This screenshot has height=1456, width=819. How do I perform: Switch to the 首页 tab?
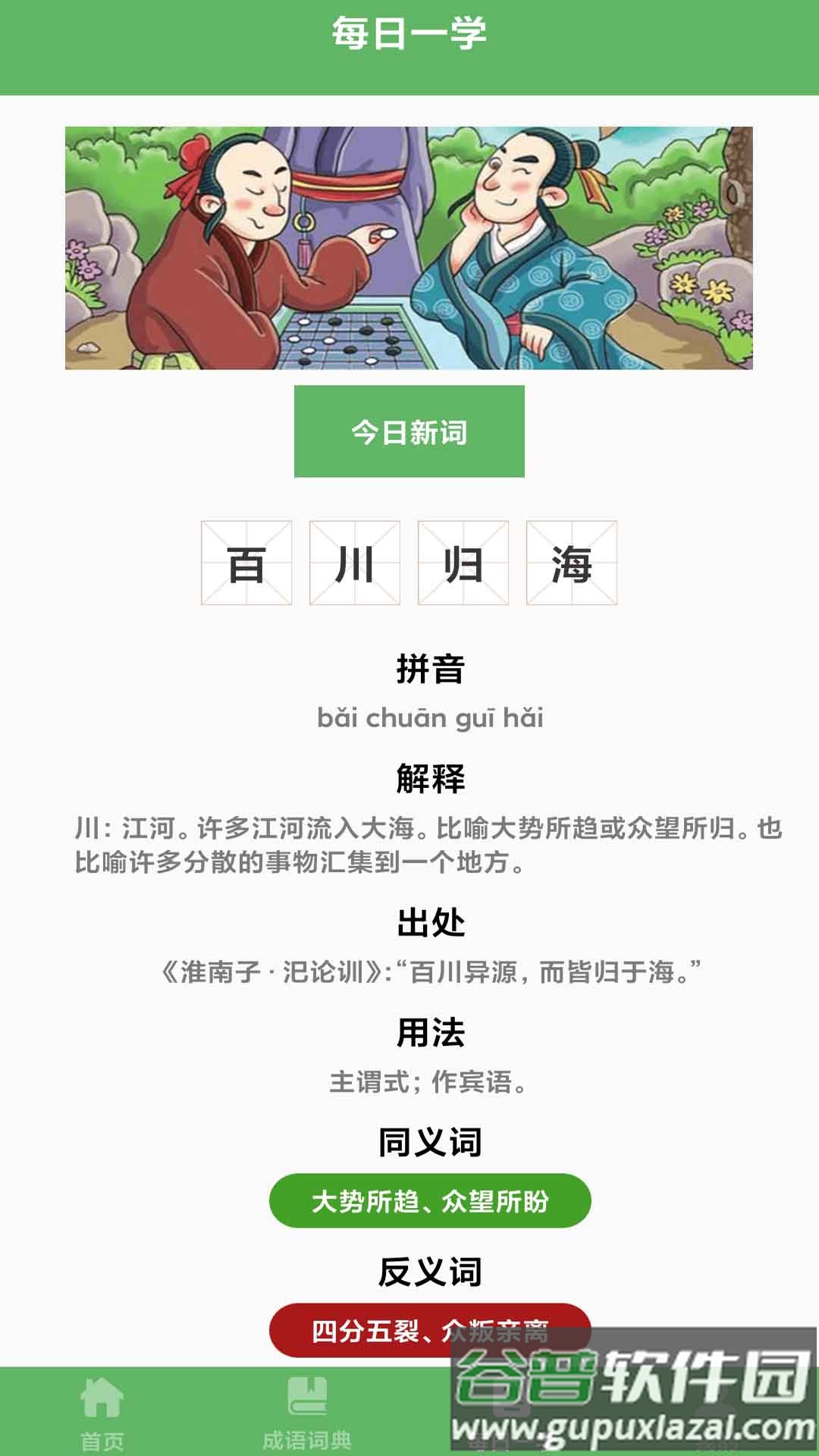[102, 1411]
